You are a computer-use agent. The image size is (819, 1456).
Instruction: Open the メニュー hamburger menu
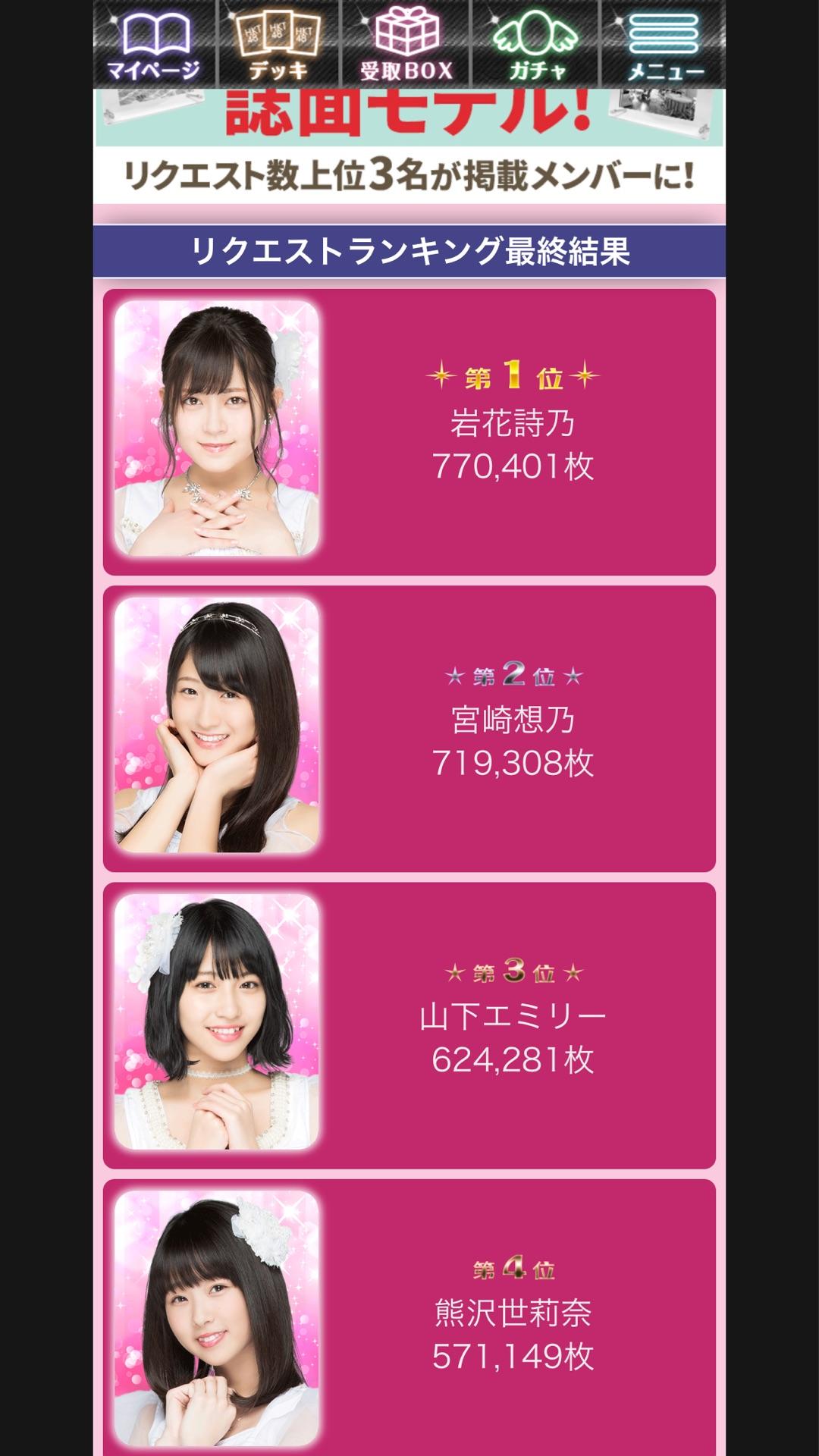click(664, 44)
